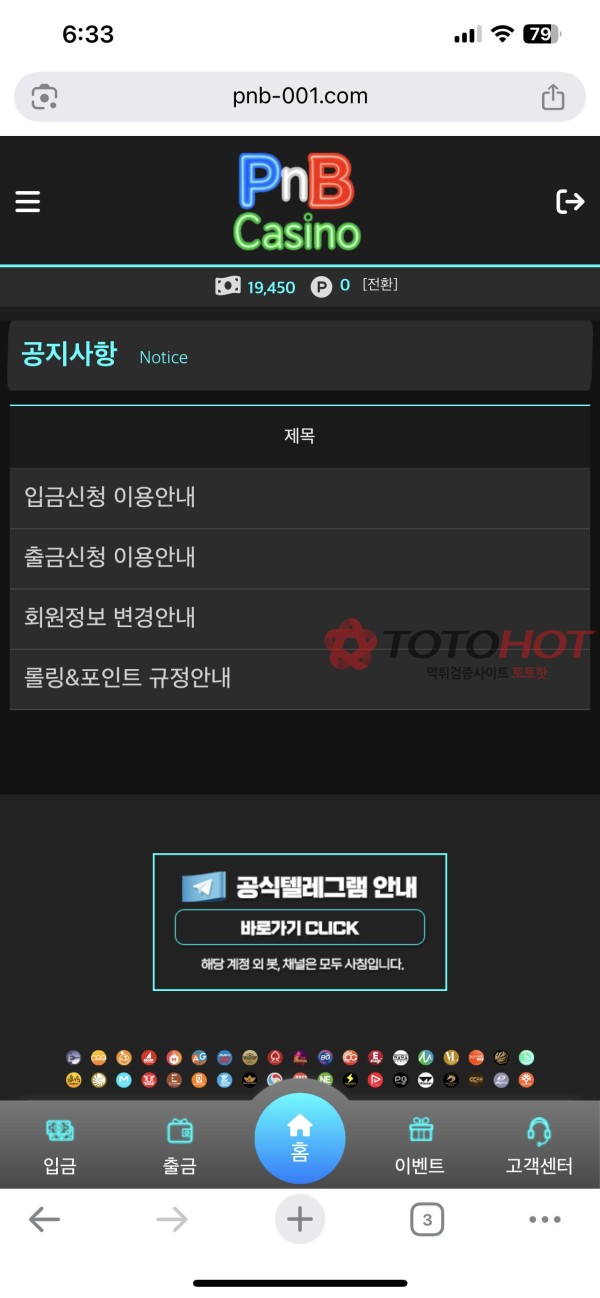The height and width of the screenshot is (1298, 600).
Task: Go to the 홈 tab
Action: [x=300, y=1138]
